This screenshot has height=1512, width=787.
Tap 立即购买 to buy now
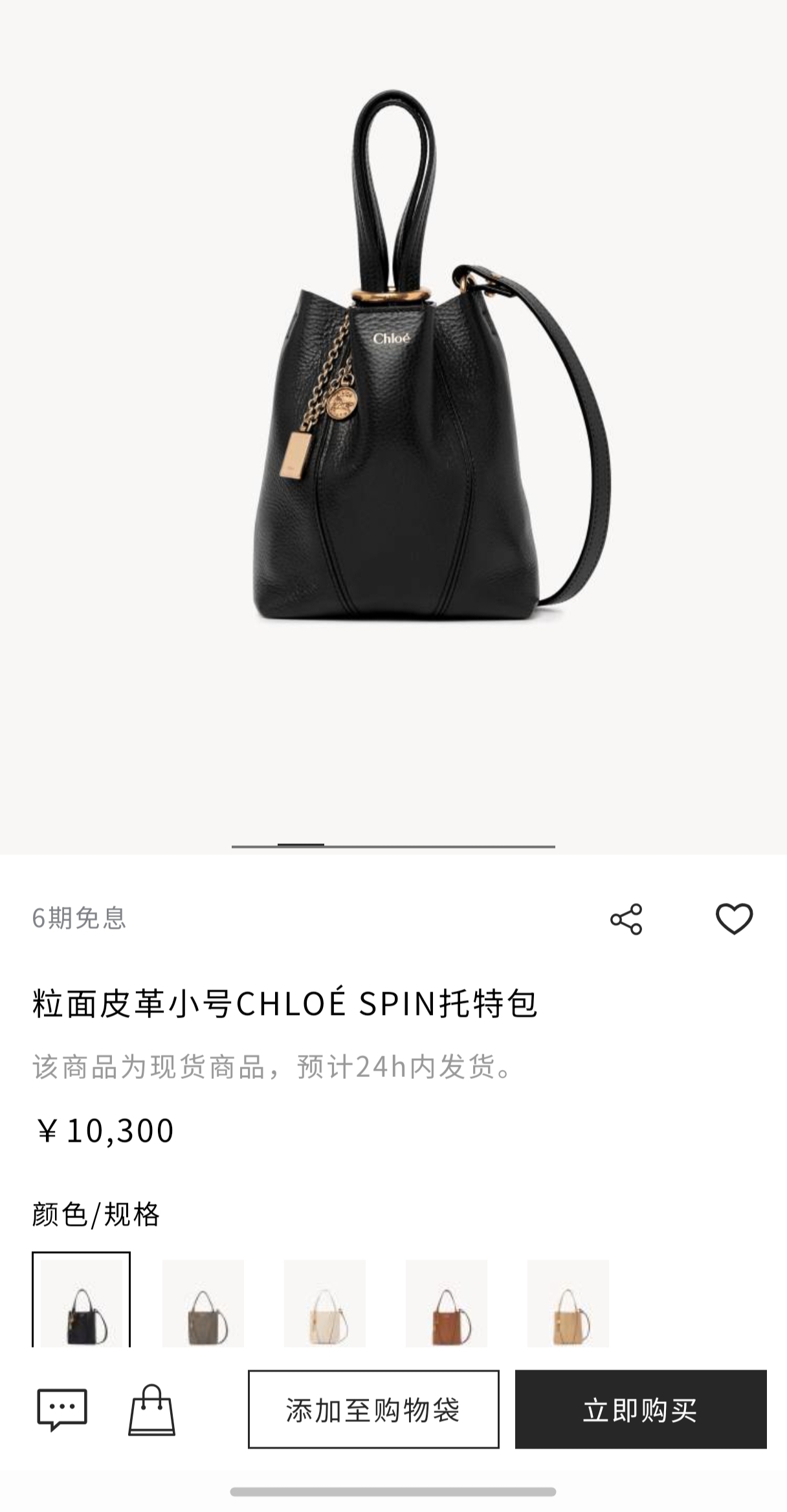coord(641,1410)
